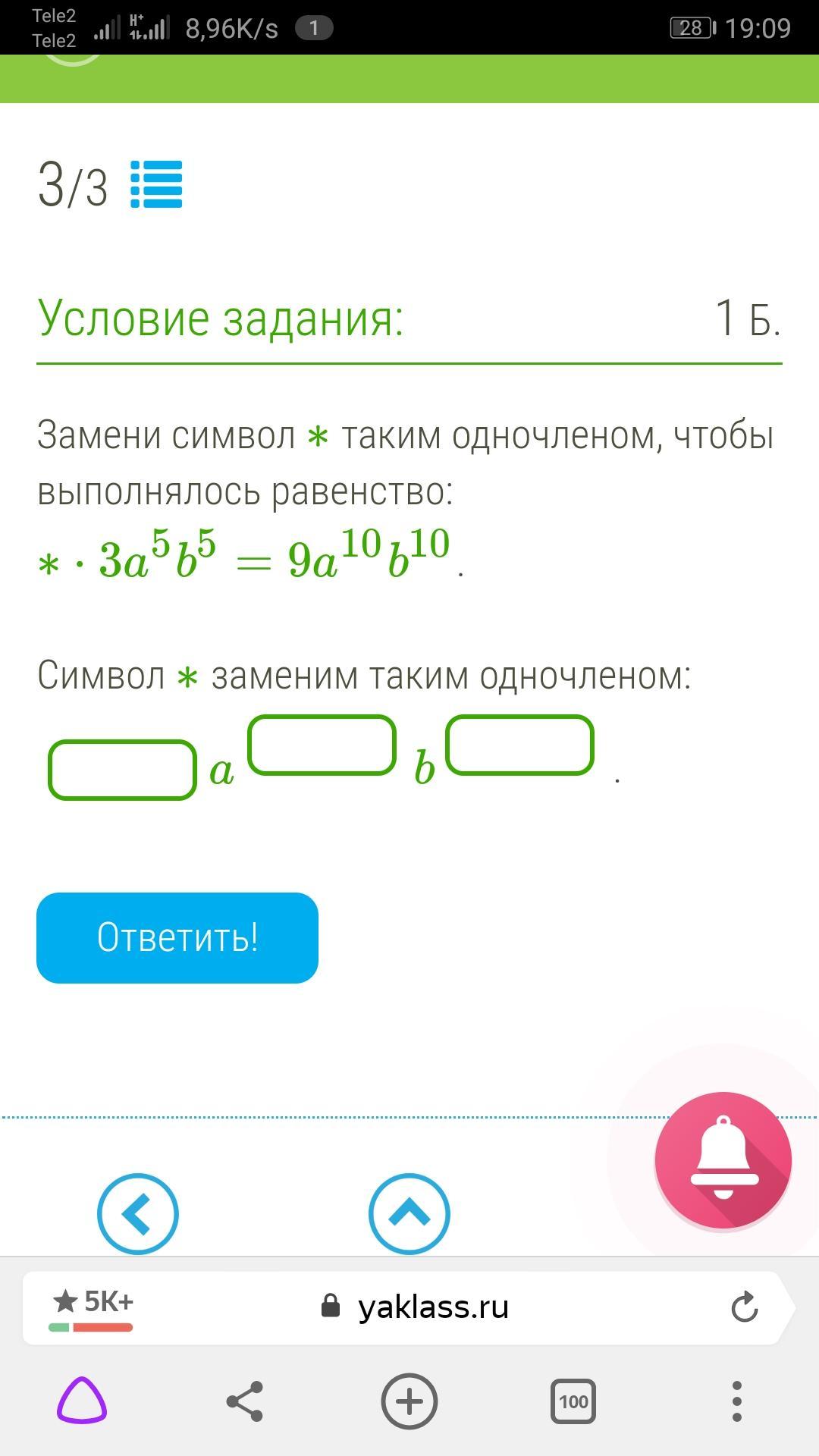
Task: Open the pink notification bell
Action: pos(723,1160)
